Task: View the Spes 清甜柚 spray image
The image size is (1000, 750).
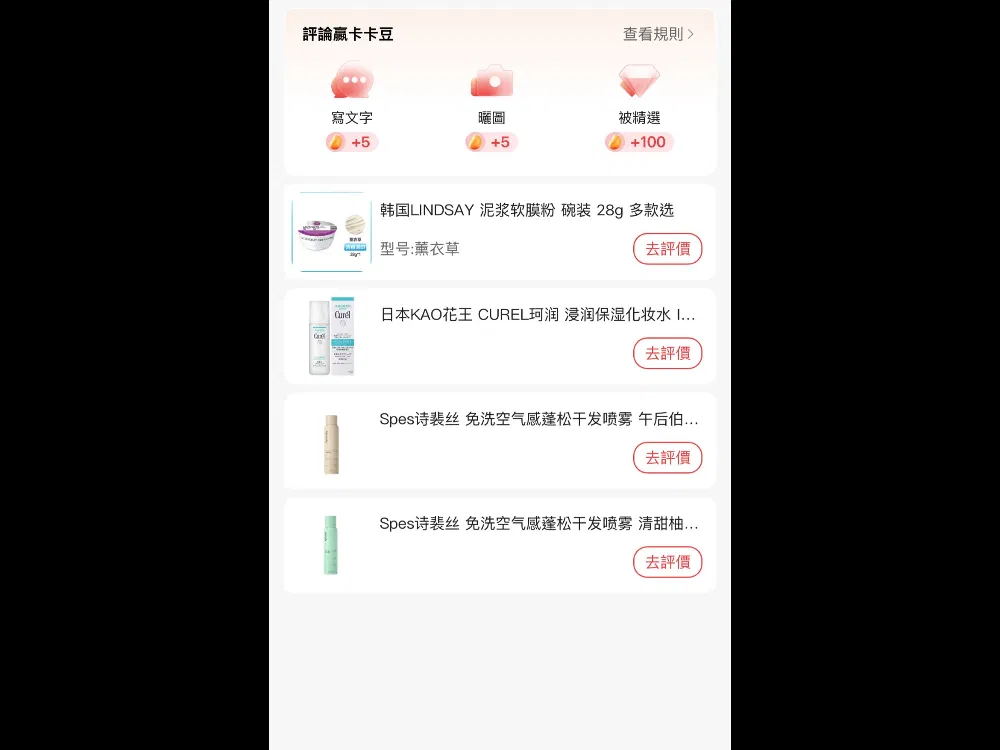Action: tap(332, 546)
